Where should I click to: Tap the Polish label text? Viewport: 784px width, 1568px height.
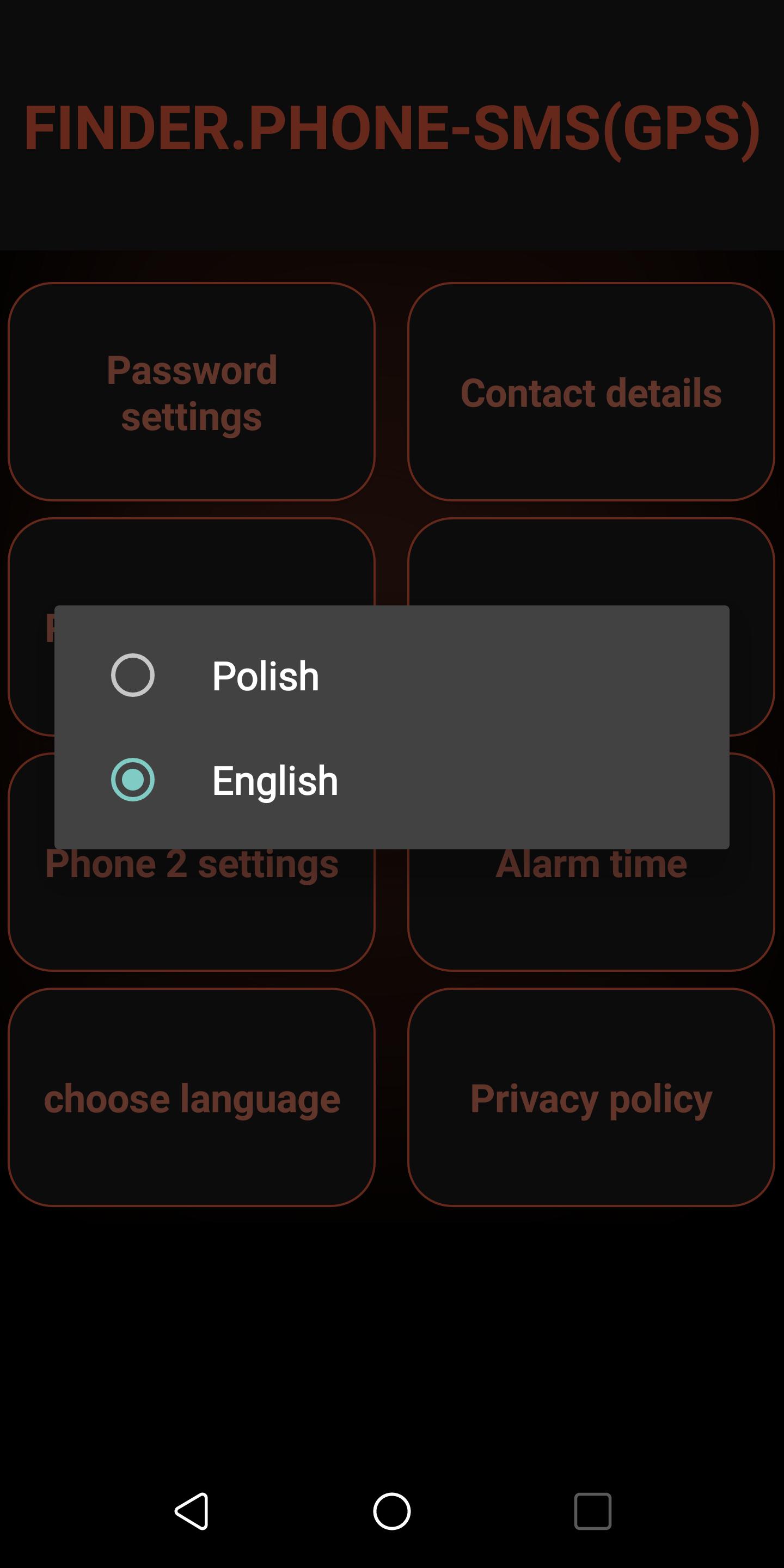[265, 675]
